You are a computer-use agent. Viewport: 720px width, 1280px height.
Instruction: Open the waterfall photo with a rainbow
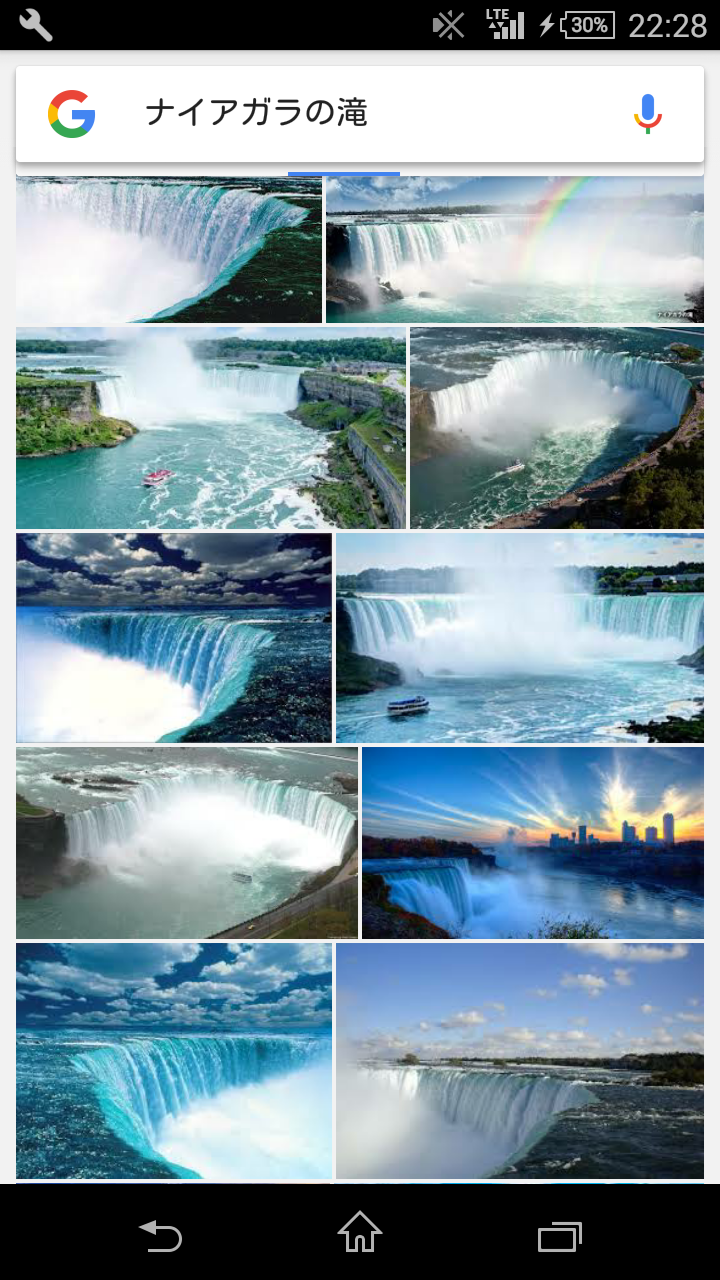[x=515, y=249]
